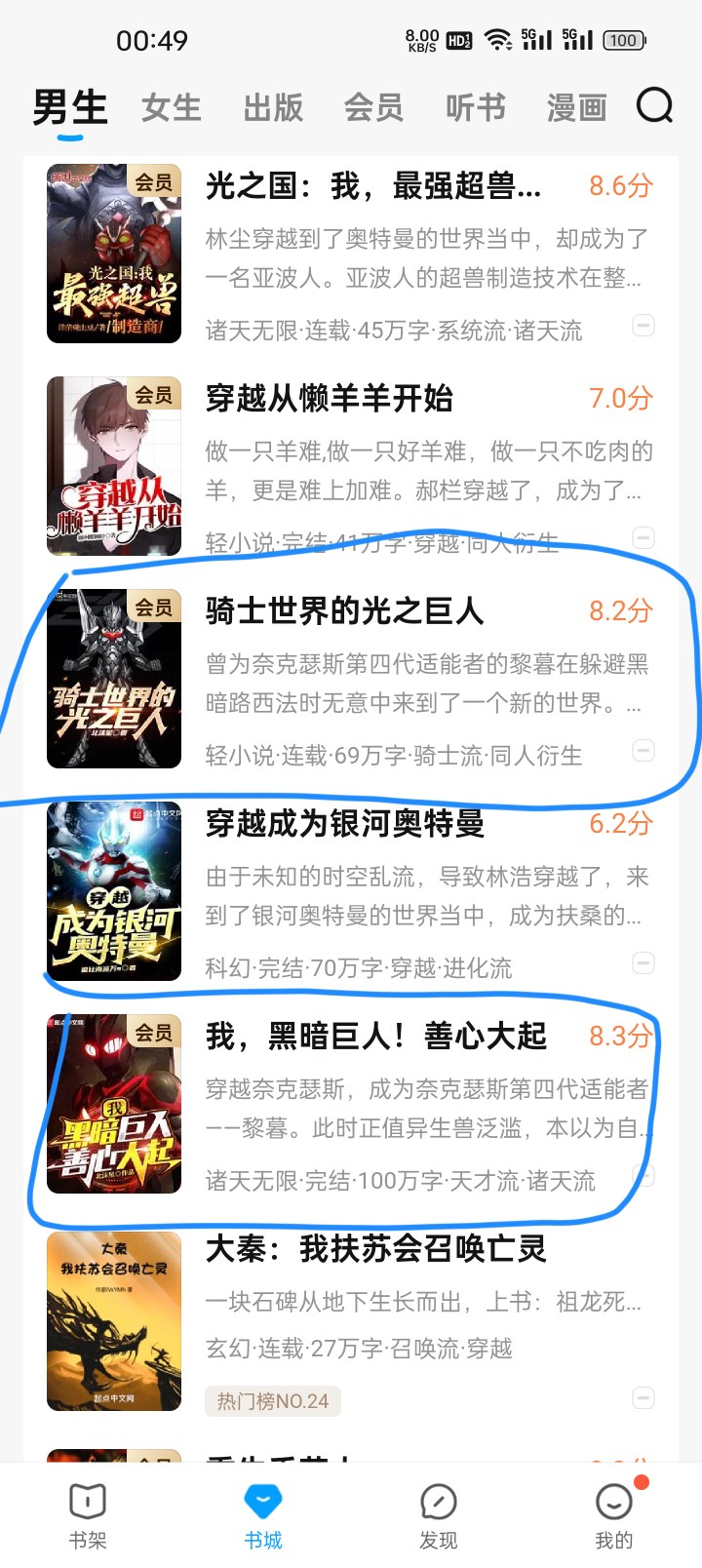Screen dimensions: 702x1568
Task: Tap the 书城 bottom tab
Action: coord(263,1517)
